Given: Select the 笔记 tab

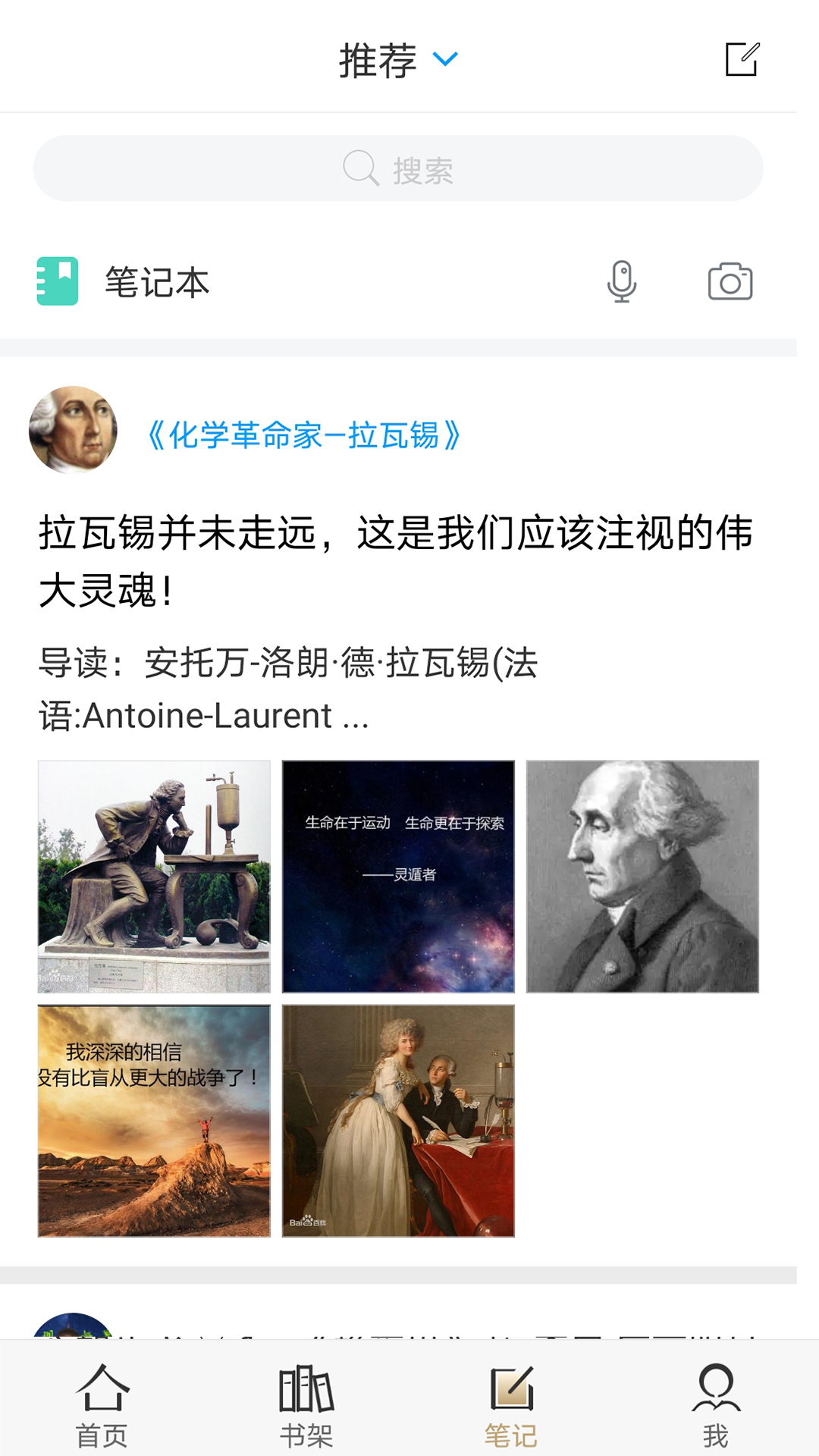Looking at the screenshot, I should click(511, 1404).
